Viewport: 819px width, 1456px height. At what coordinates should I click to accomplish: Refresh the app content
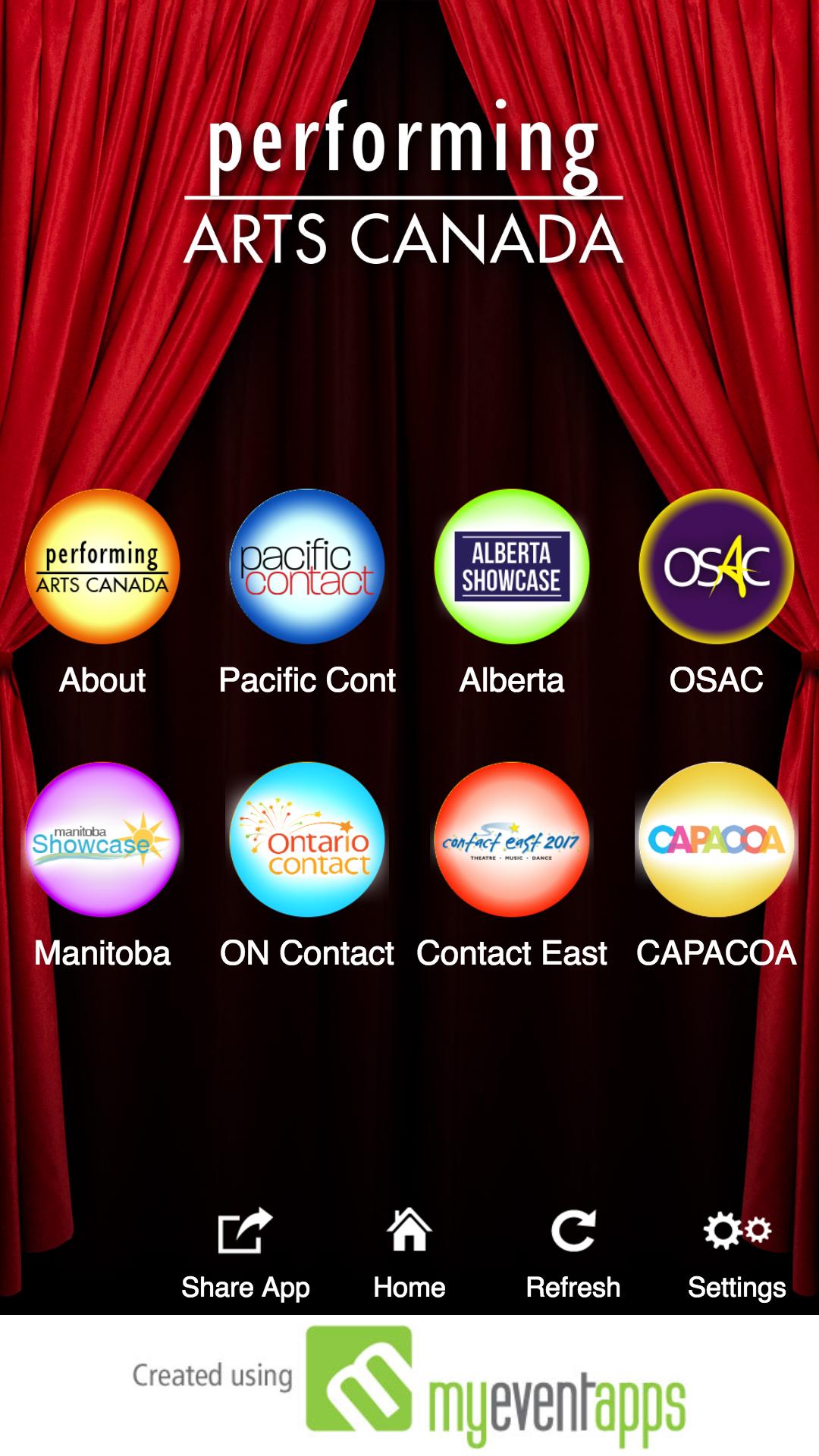[573, 1251]
